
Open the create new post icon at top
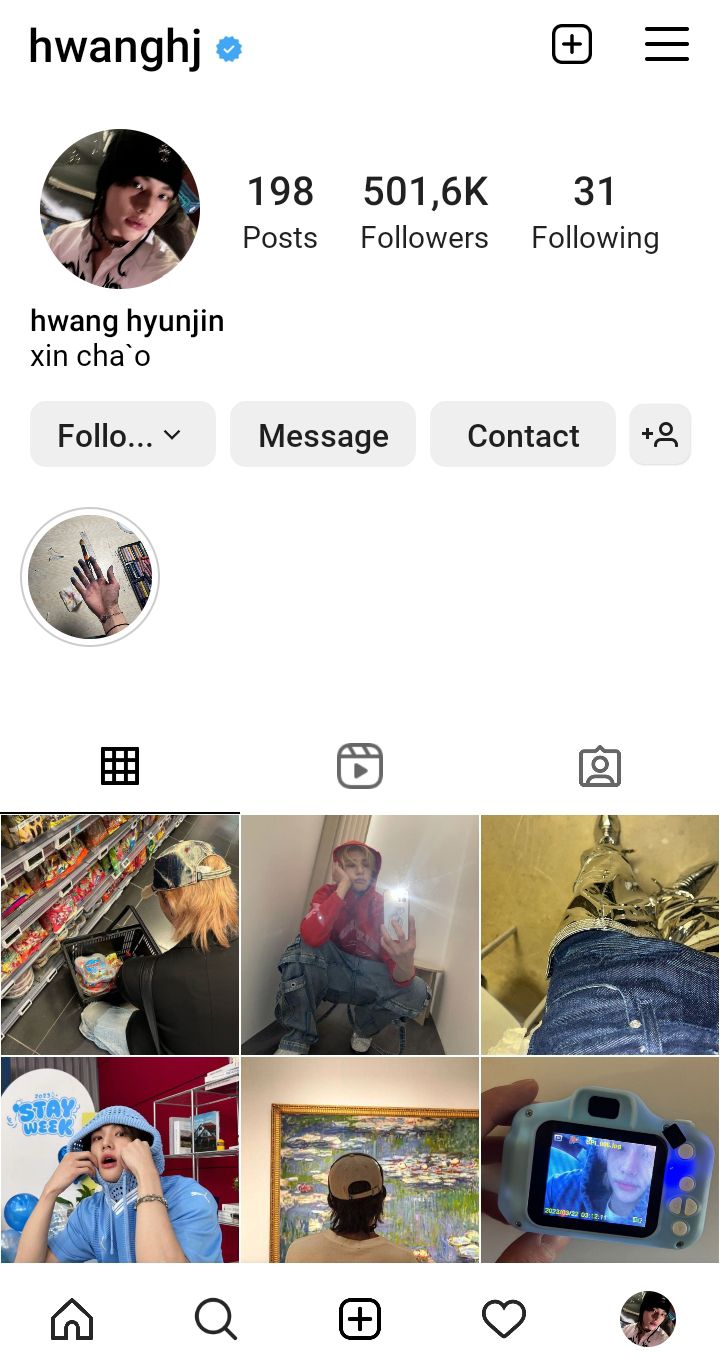coord(572,45)
